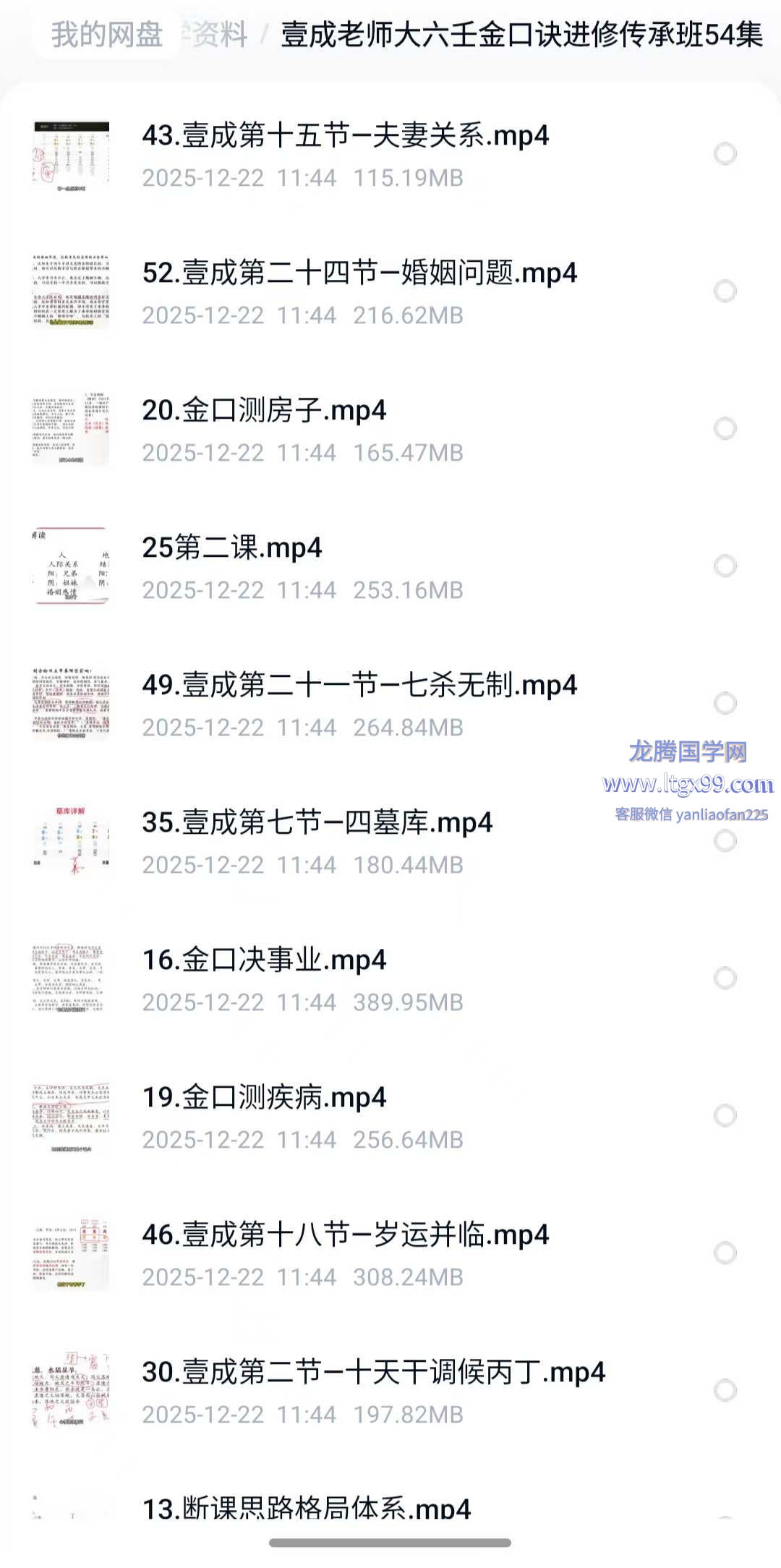Go to 我的网盘 in the breadcrumb
781x1568 pixels.
point(106,34)
